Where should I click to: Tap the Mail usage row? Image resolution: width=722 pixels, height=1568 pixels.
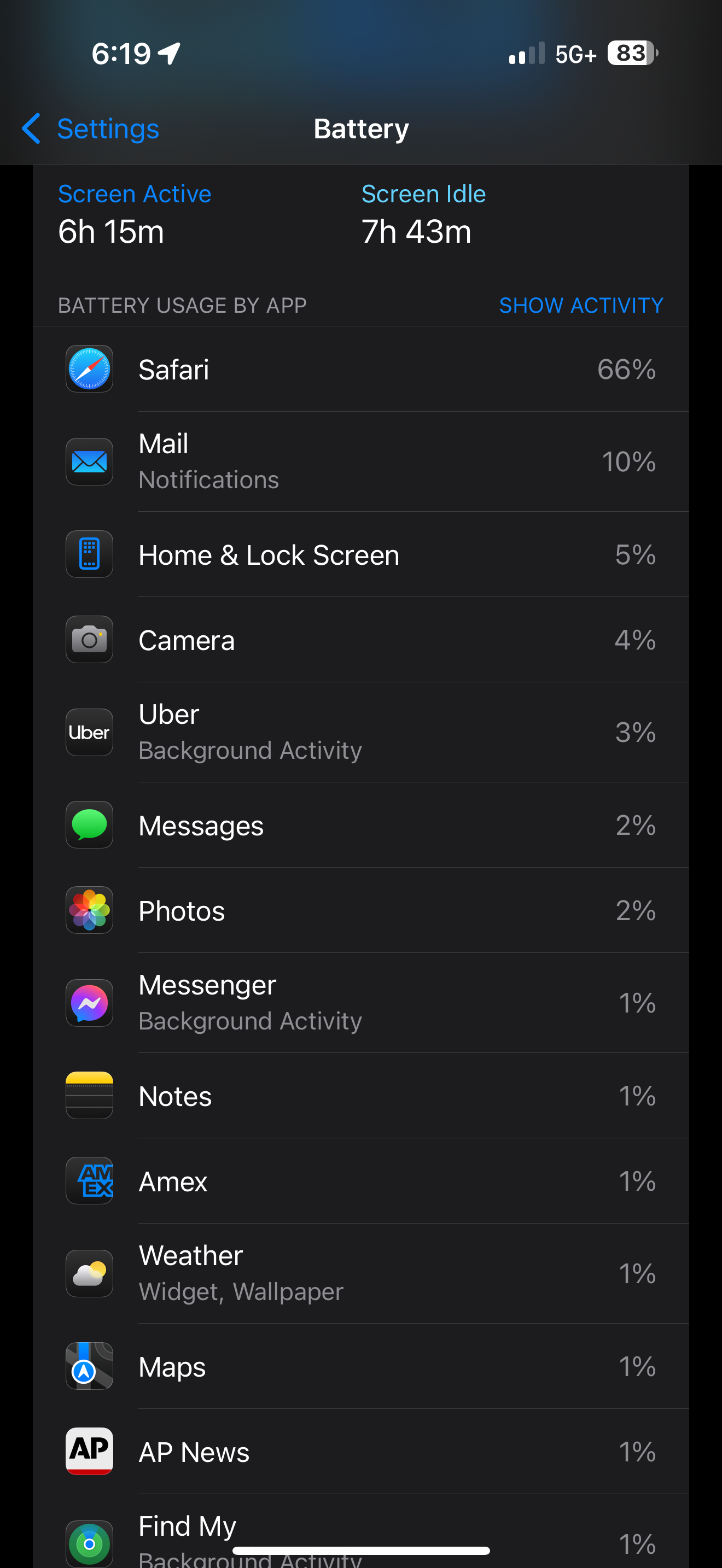[x=360, y=461]
